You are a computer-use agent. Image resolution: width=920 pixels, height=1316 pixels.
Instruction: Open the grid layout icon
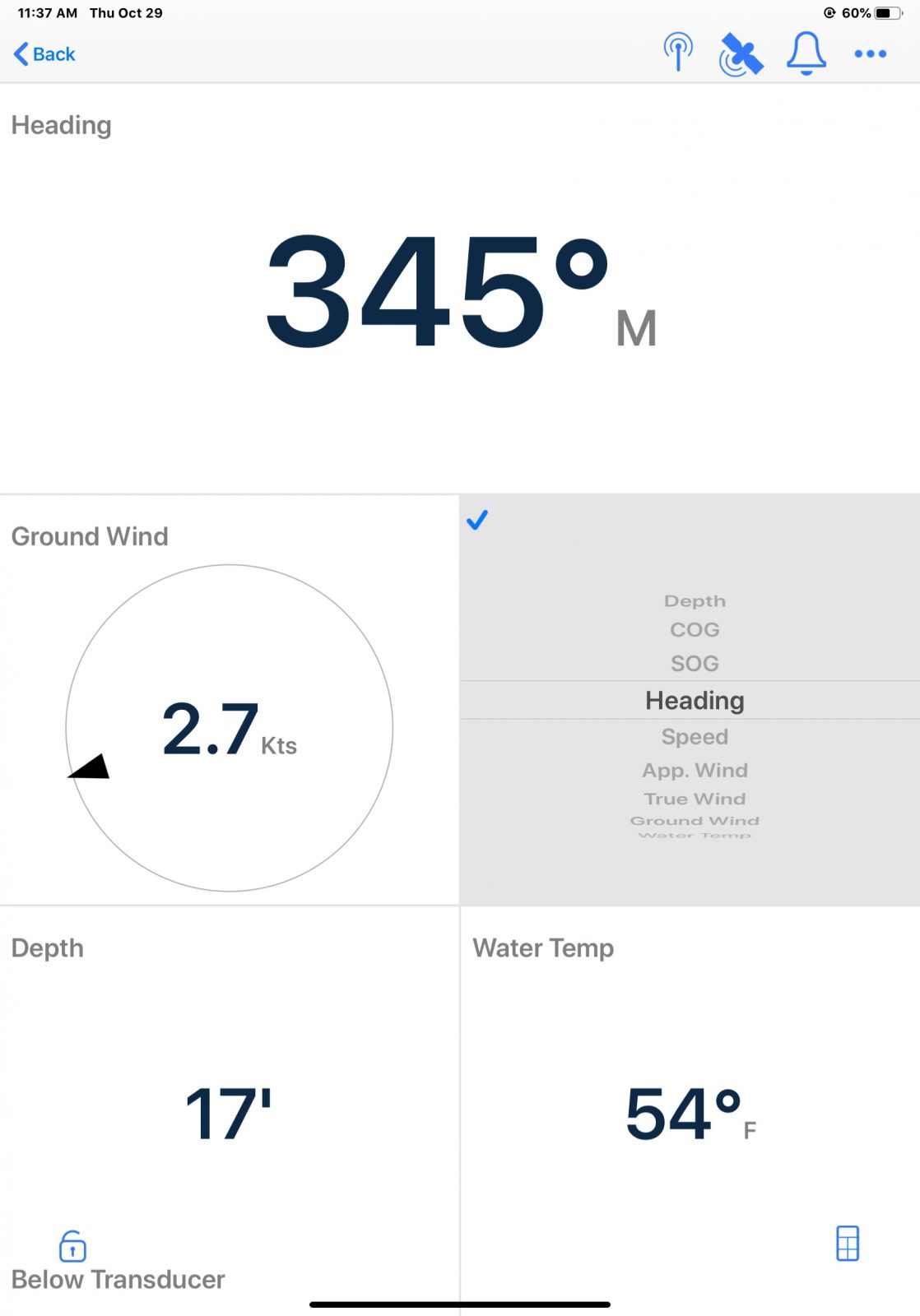[x=847, y=1243]
